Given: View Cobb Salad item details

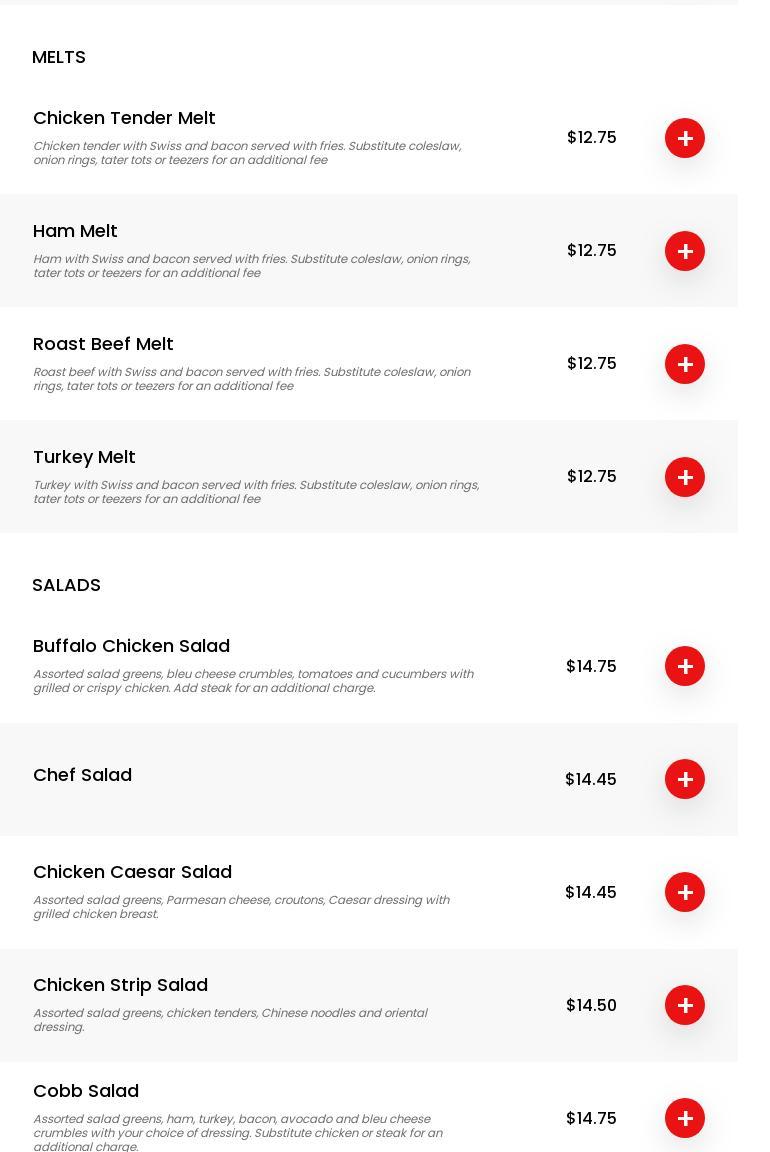Looking at the screenshot, I should point(86,1091).
